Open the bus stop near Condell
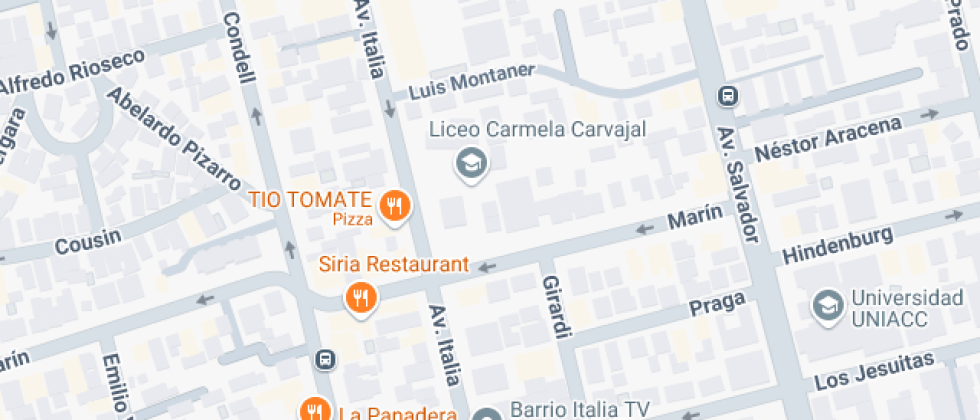The image size is (980, 420). click(325, 360)
